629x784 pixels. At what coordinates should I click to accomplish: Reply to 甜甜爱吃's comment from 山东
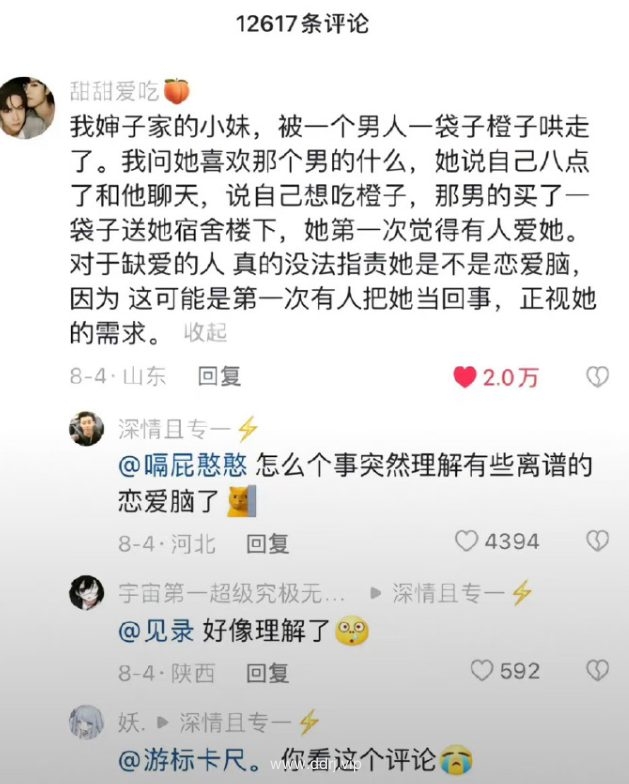pos(219,376)
